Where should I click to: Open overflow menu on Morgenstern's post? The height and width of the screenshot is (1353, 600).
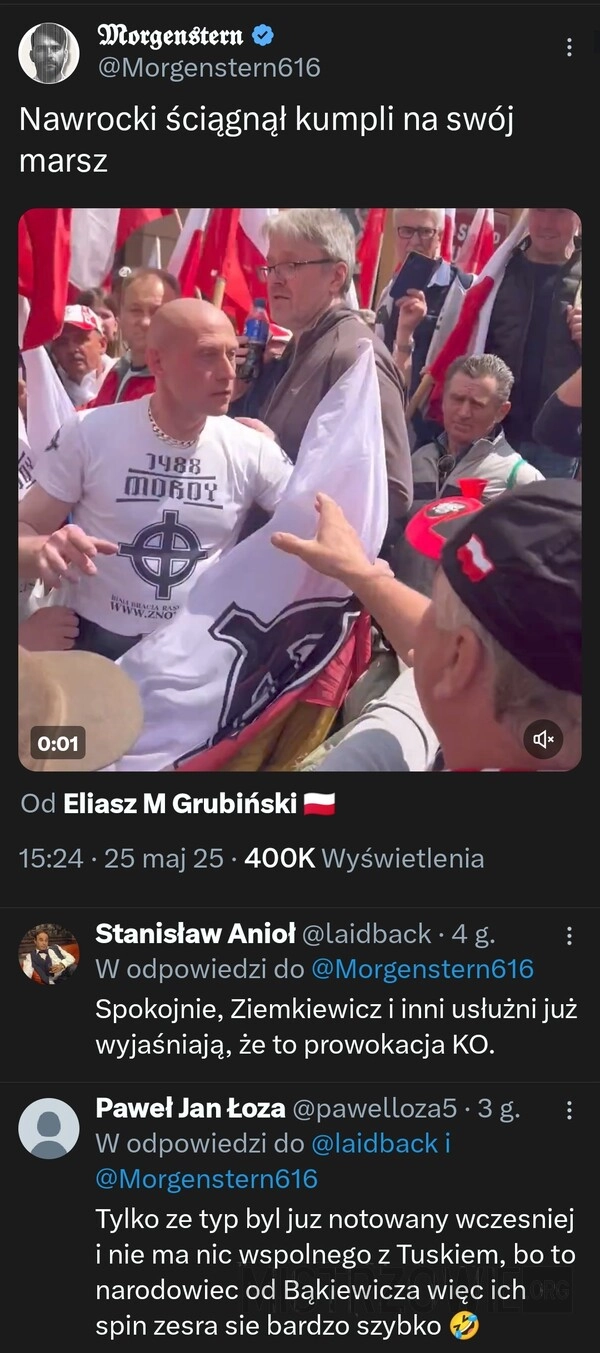click(569, 47)
